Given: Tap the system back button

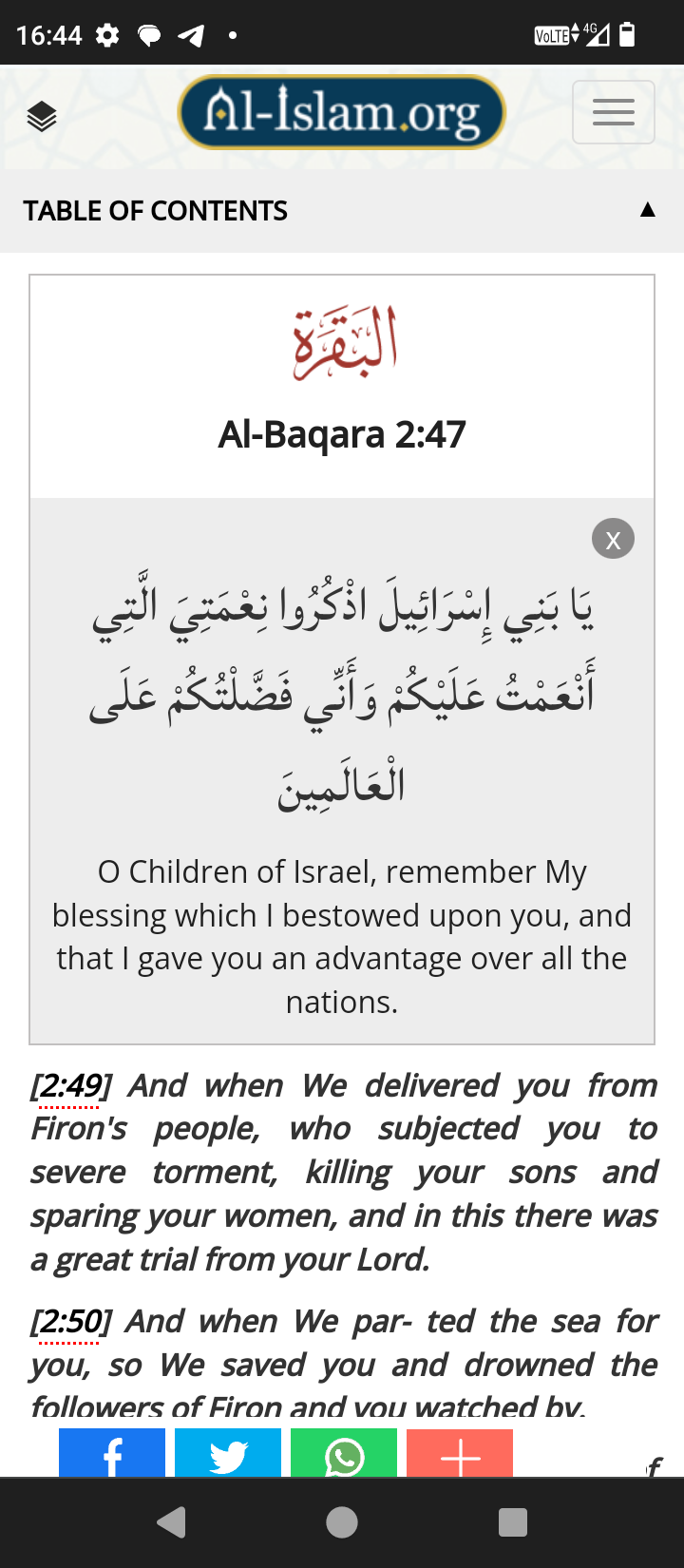Looking at the screenshot, I should point(172,1522).
